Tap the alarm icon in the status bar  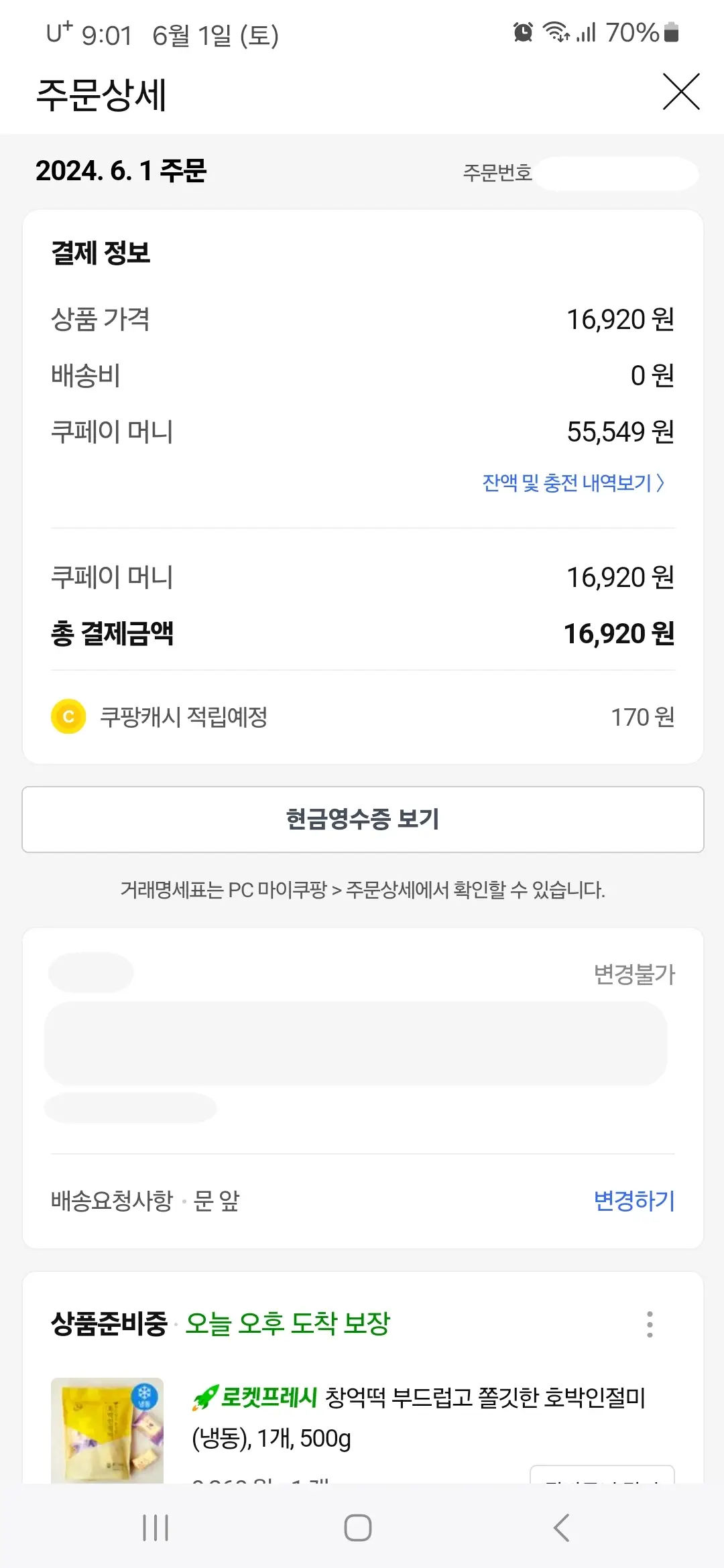click(x=524, y=31)
